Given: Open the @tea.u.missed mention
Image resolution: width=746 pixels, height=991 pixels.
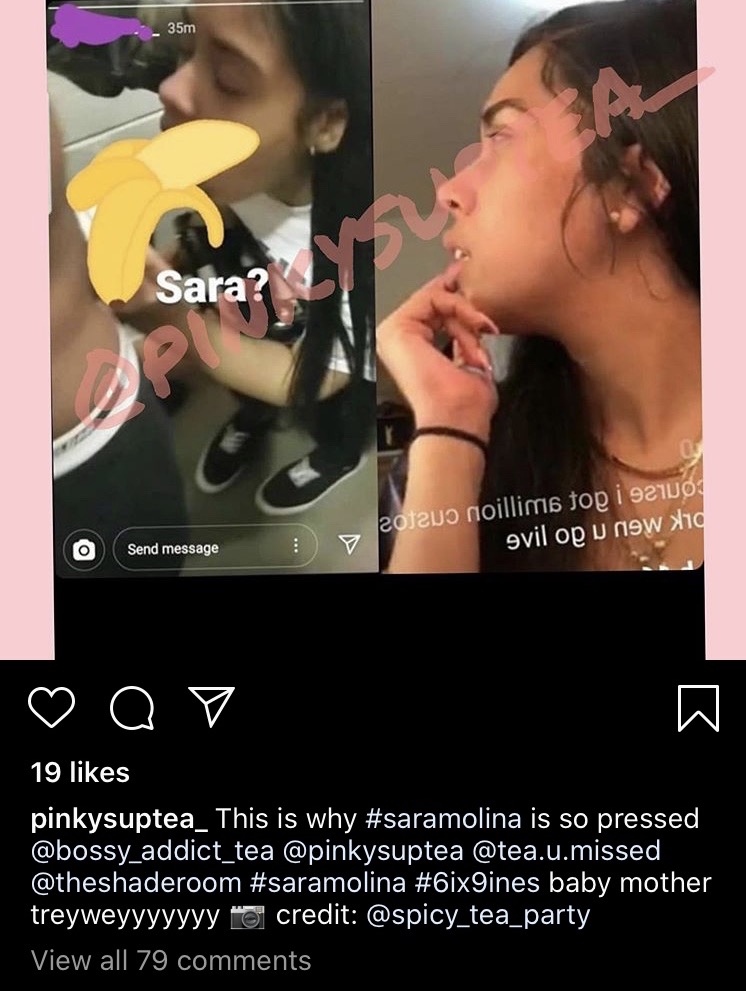Looking at the screenshot, I should pos(582,851).
